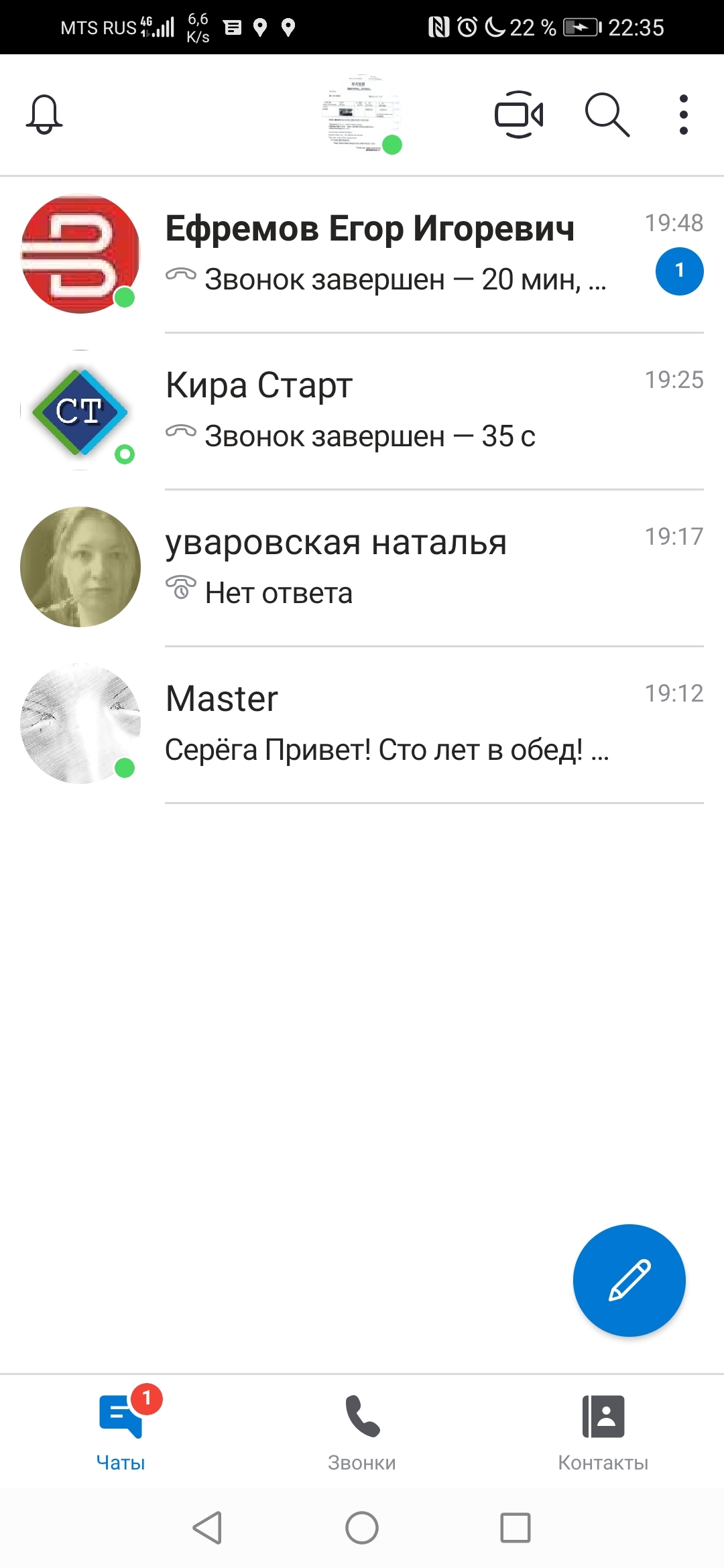Switch to the Звонки tab

point(362,1430)
